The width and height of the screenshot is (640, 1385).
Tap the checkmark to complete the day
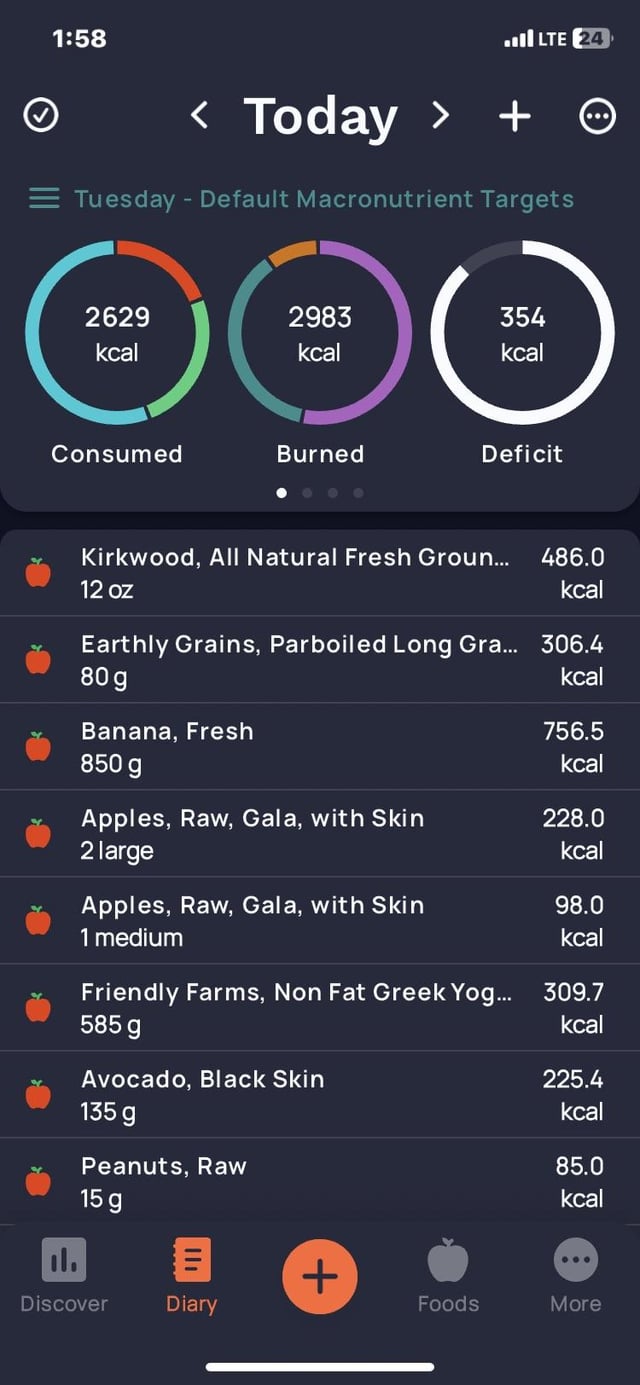[41, 117]
